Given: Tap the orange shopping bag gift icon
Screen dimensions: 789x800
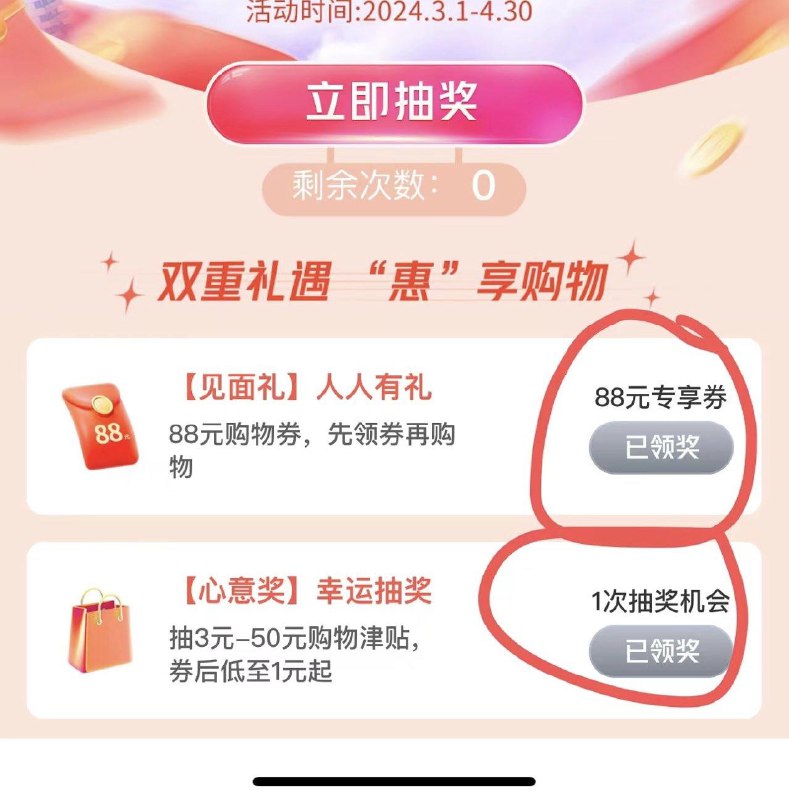Looking at the screenshot, I should coord(100,628).
